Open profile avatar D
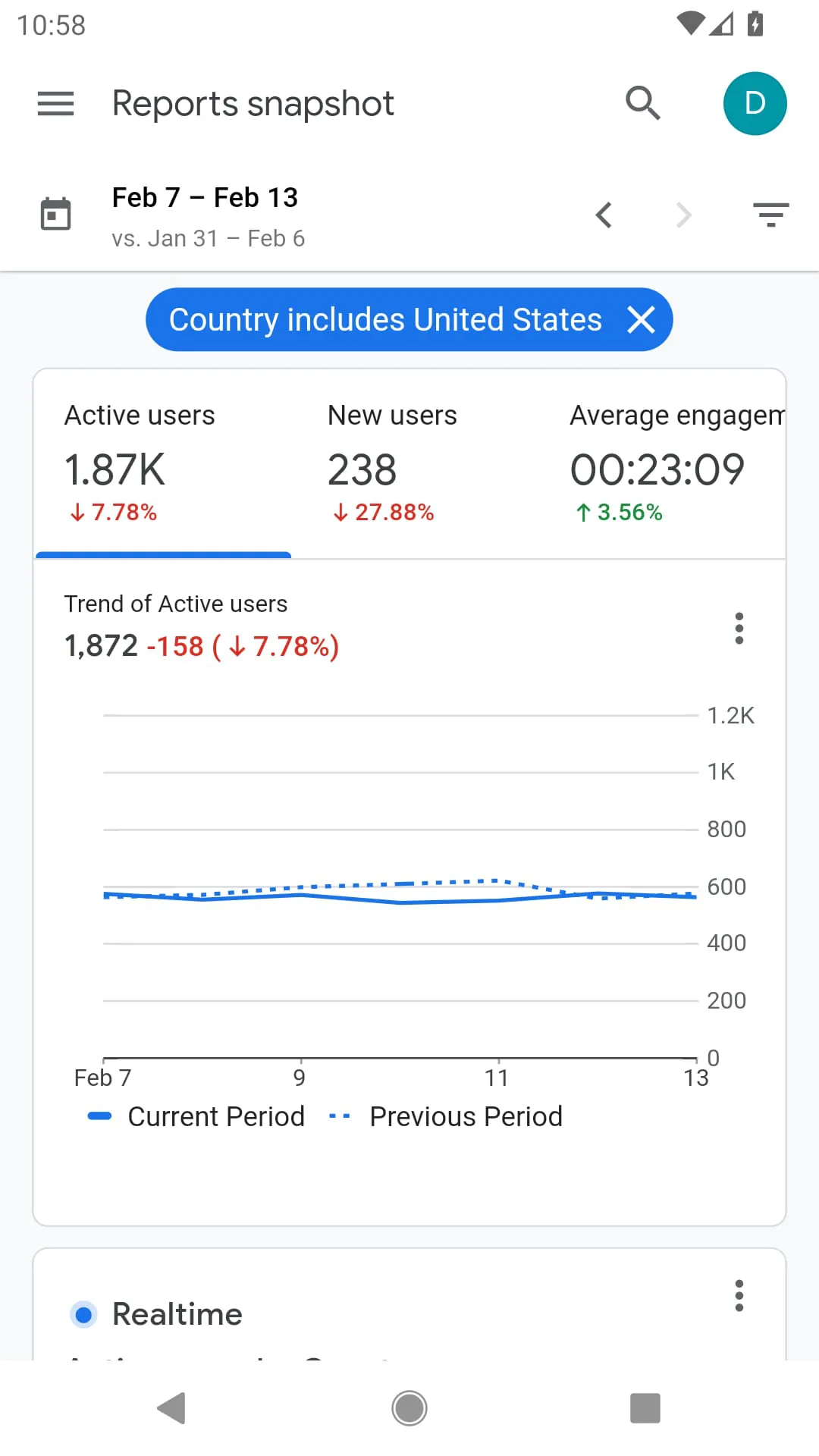 pyautogui.click(x=755, y=103)
